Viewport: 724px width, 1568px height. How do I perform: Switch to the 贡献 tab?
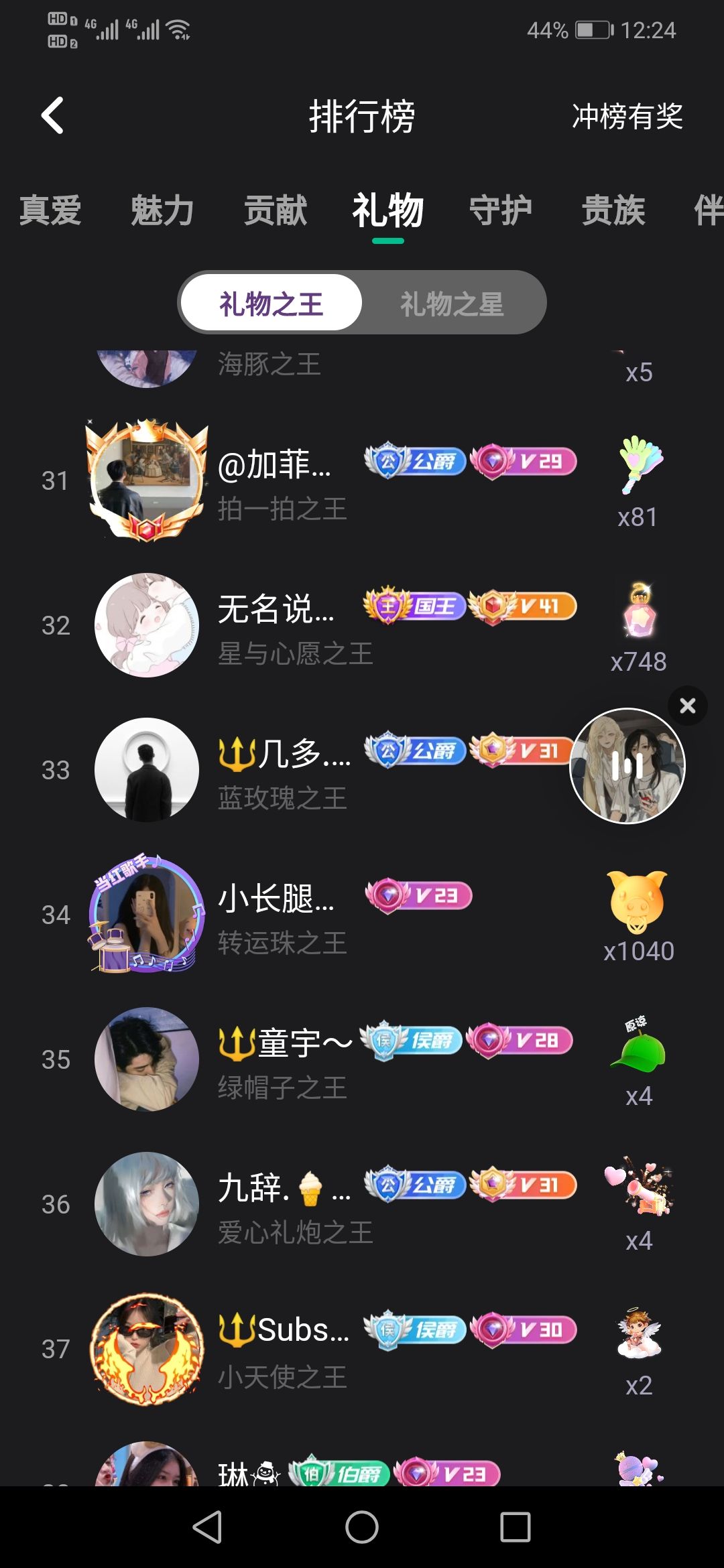(x=275, y=210)
